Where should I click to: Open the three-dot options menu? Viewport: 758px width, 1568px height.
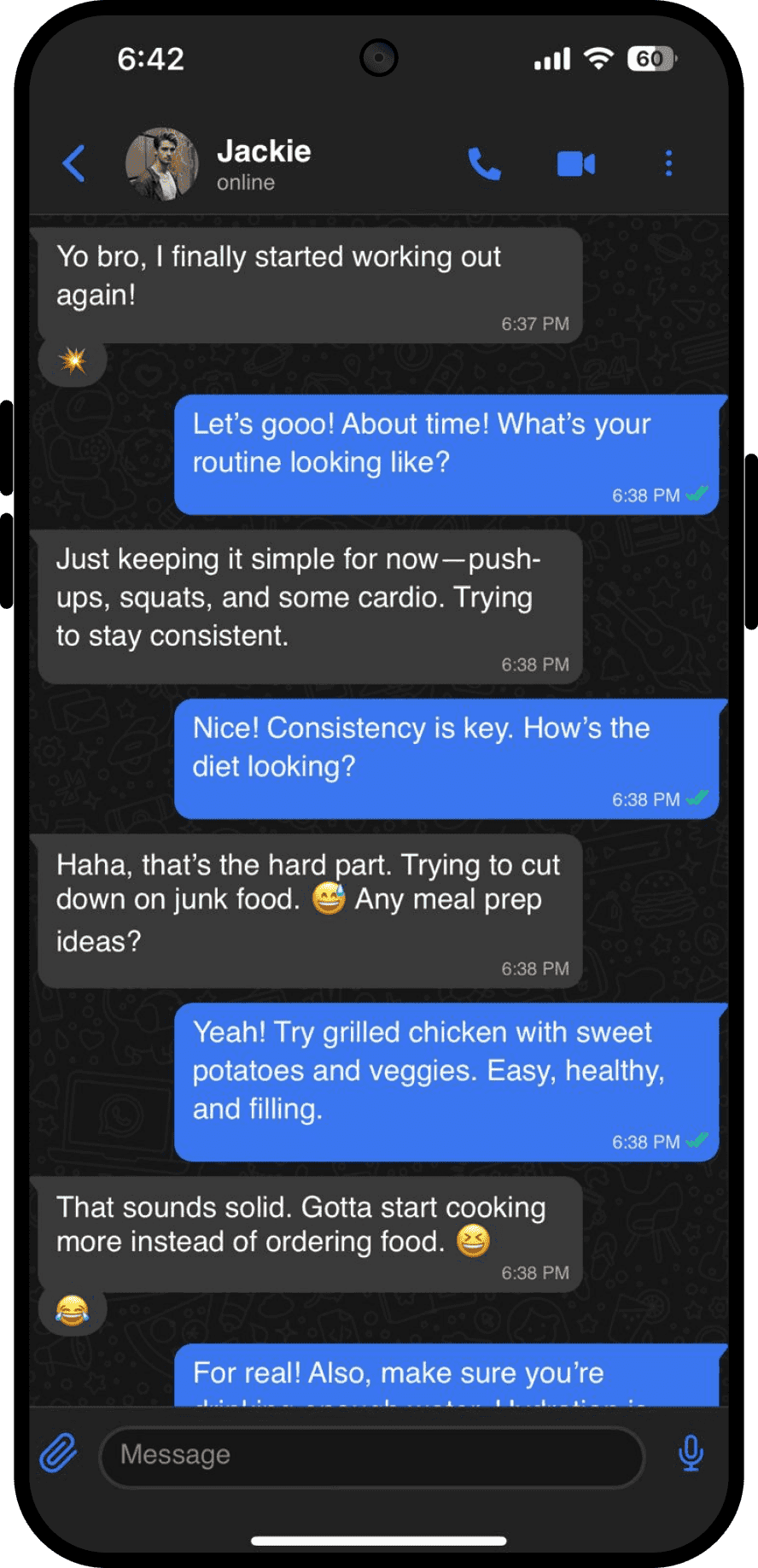click(x=668, y=163)
